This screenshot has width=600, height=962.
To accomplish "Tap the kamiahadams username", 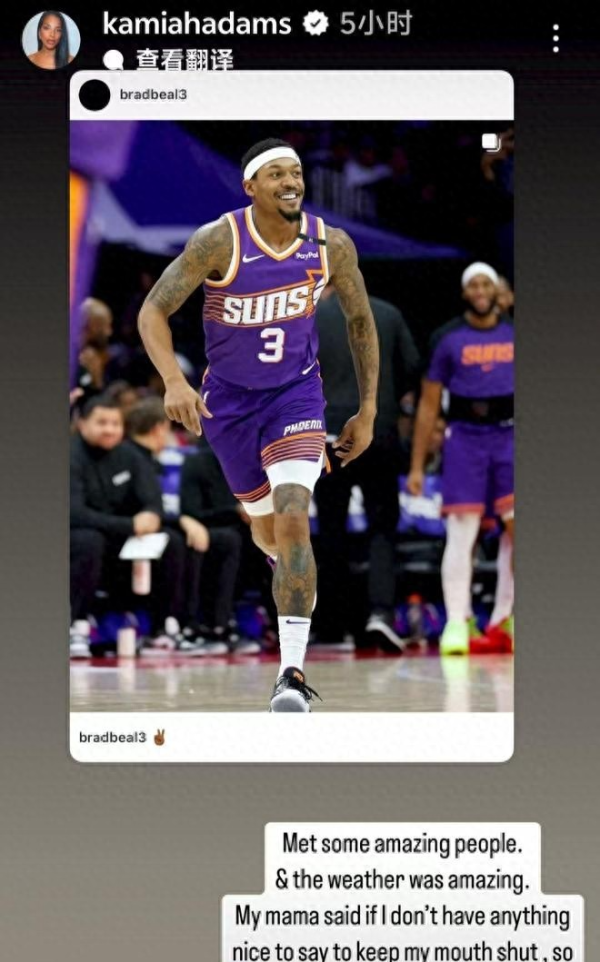I will pos(197,24).
